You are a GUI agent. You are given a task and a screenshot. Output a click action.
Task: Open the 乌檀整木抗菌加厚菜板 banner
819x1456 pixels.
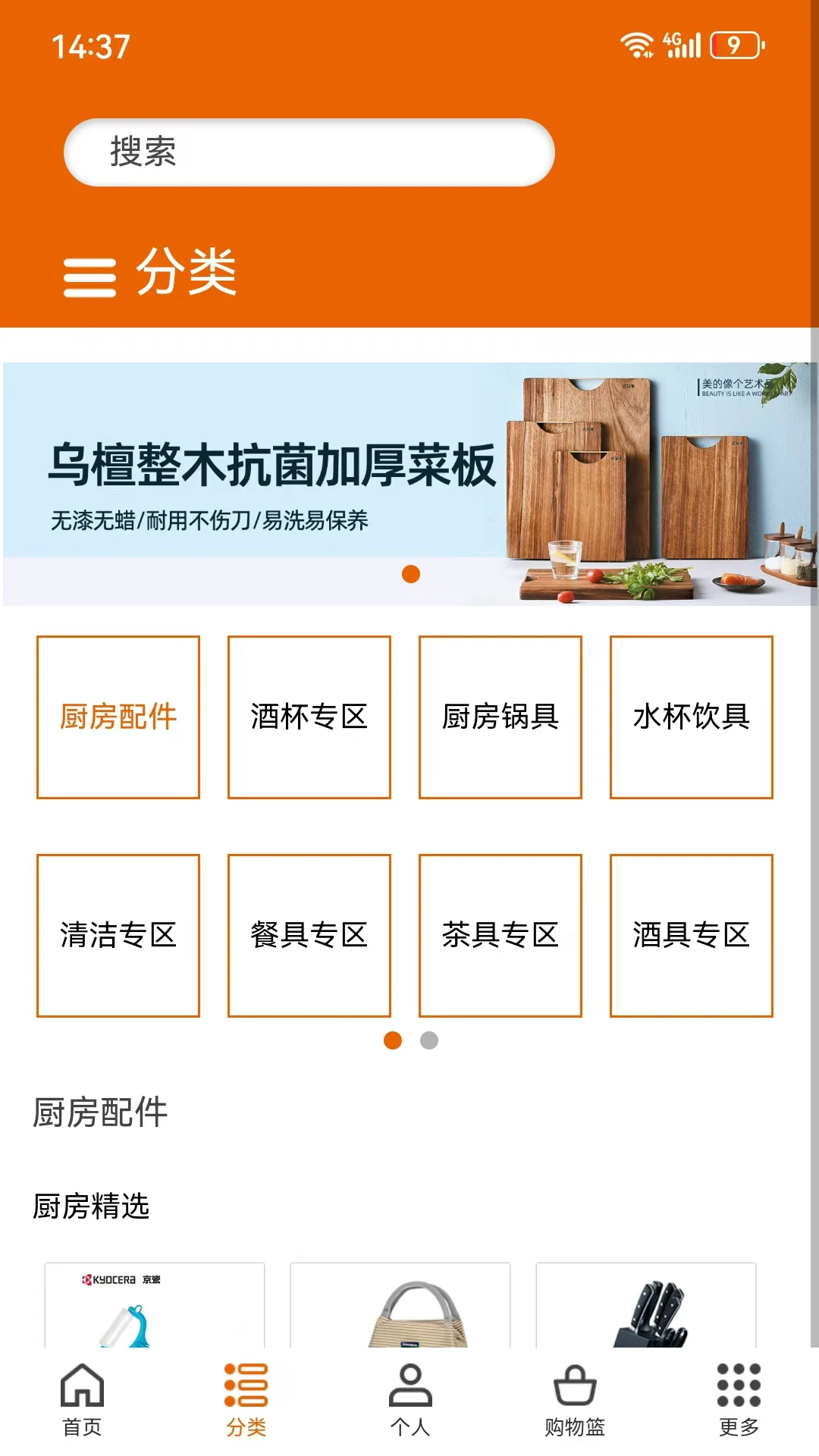point(409,484)
